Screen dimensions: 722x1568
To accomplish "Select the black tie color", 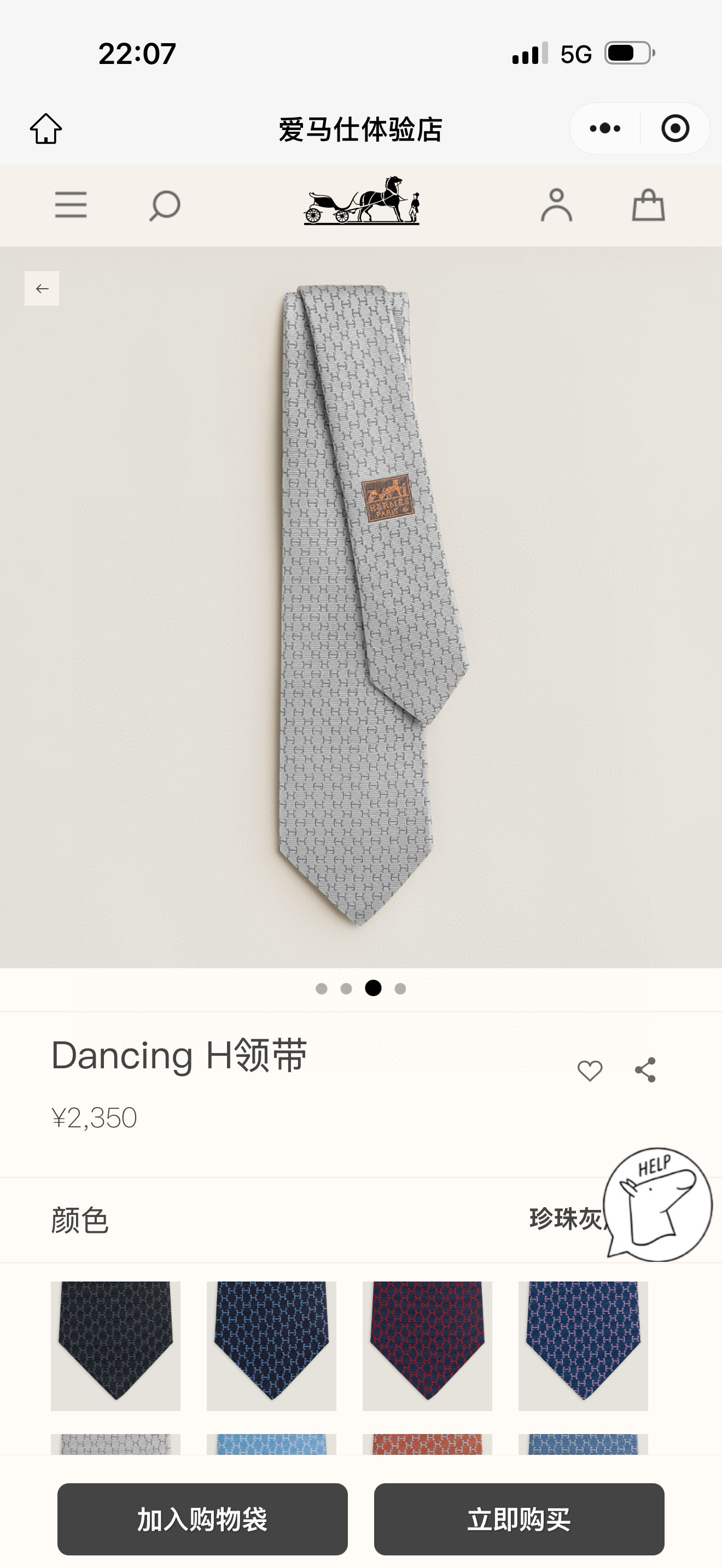I will 115,1346.
